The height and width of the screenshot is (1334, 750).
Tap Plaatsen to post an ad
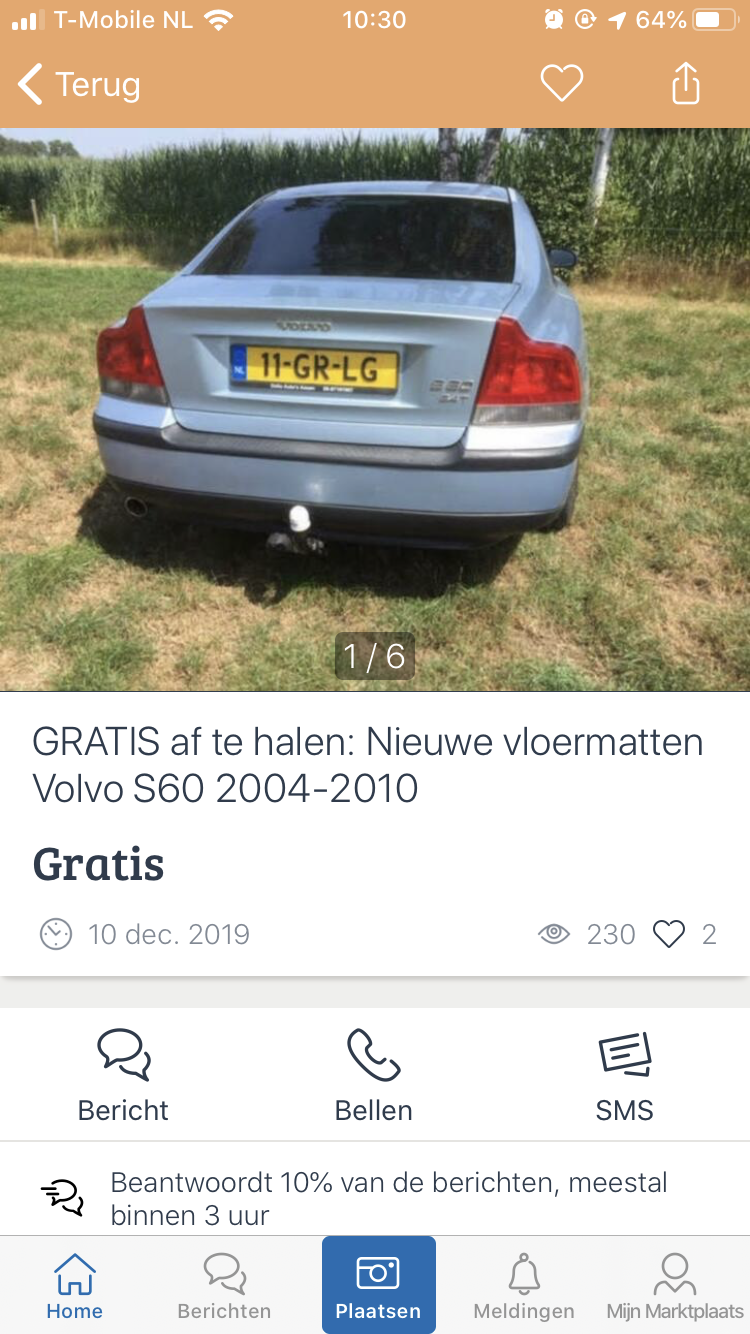pyautogui.click(x=378, y=1286)
